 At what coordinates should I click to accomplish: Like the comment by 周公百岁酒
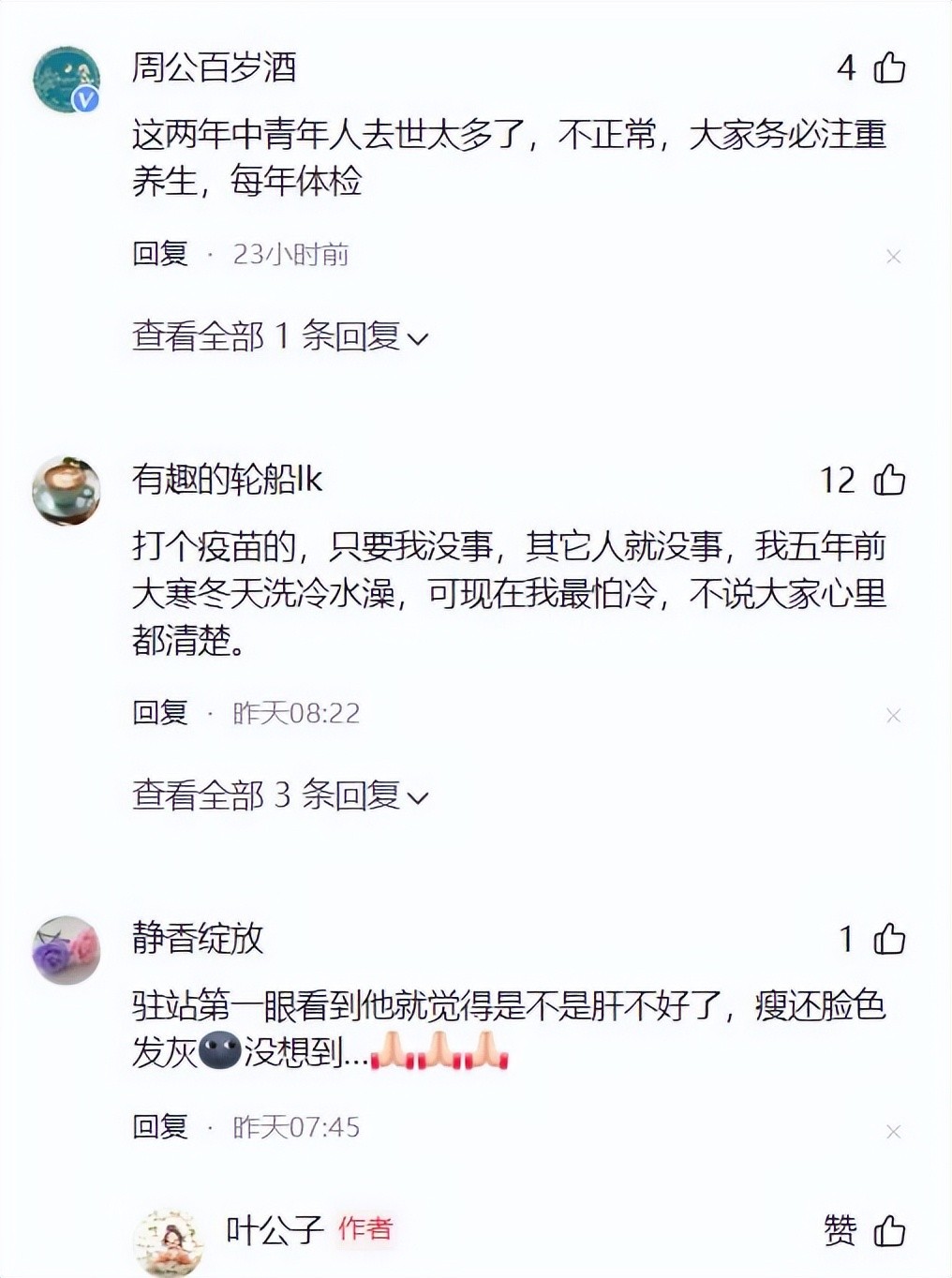click(x=888, y=68)
